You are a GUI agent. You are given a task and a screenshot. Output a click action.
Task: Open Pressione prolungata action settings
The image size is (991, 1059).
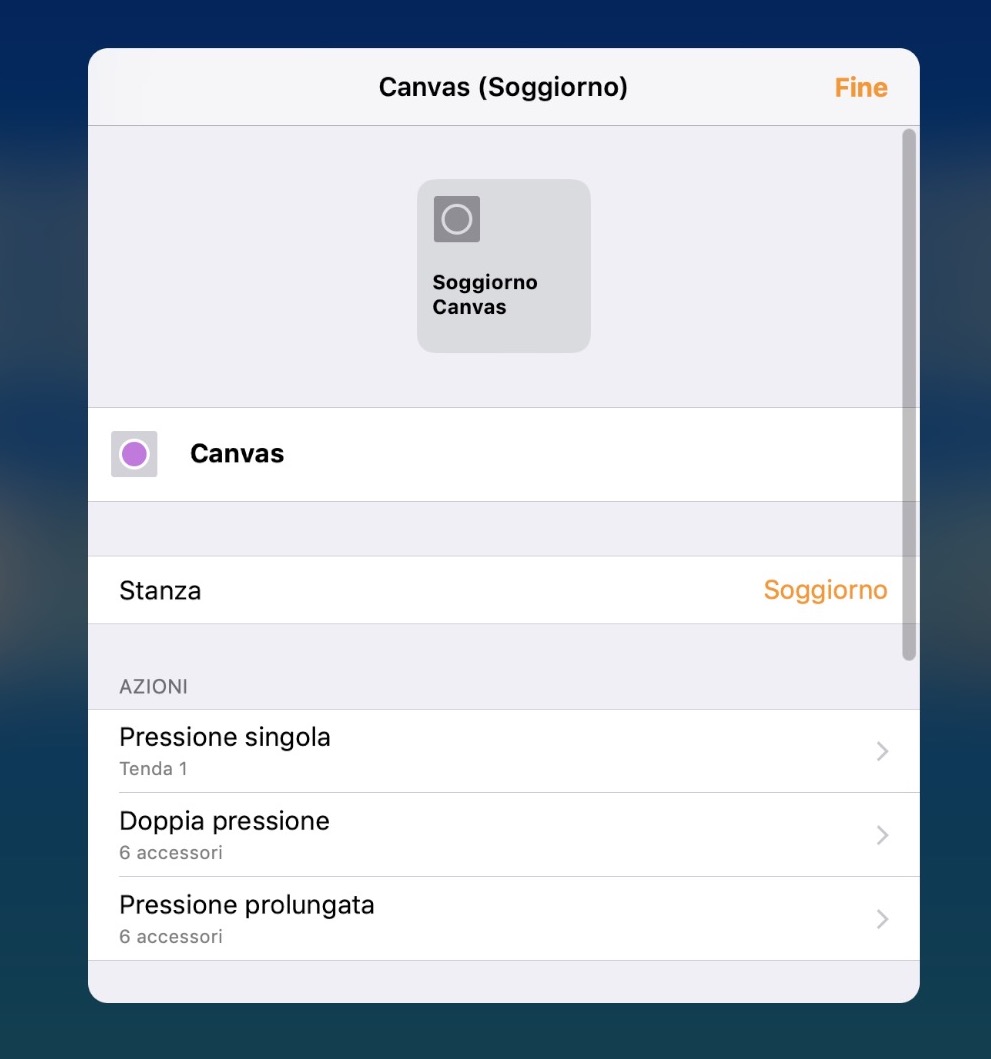coord(503,919)
